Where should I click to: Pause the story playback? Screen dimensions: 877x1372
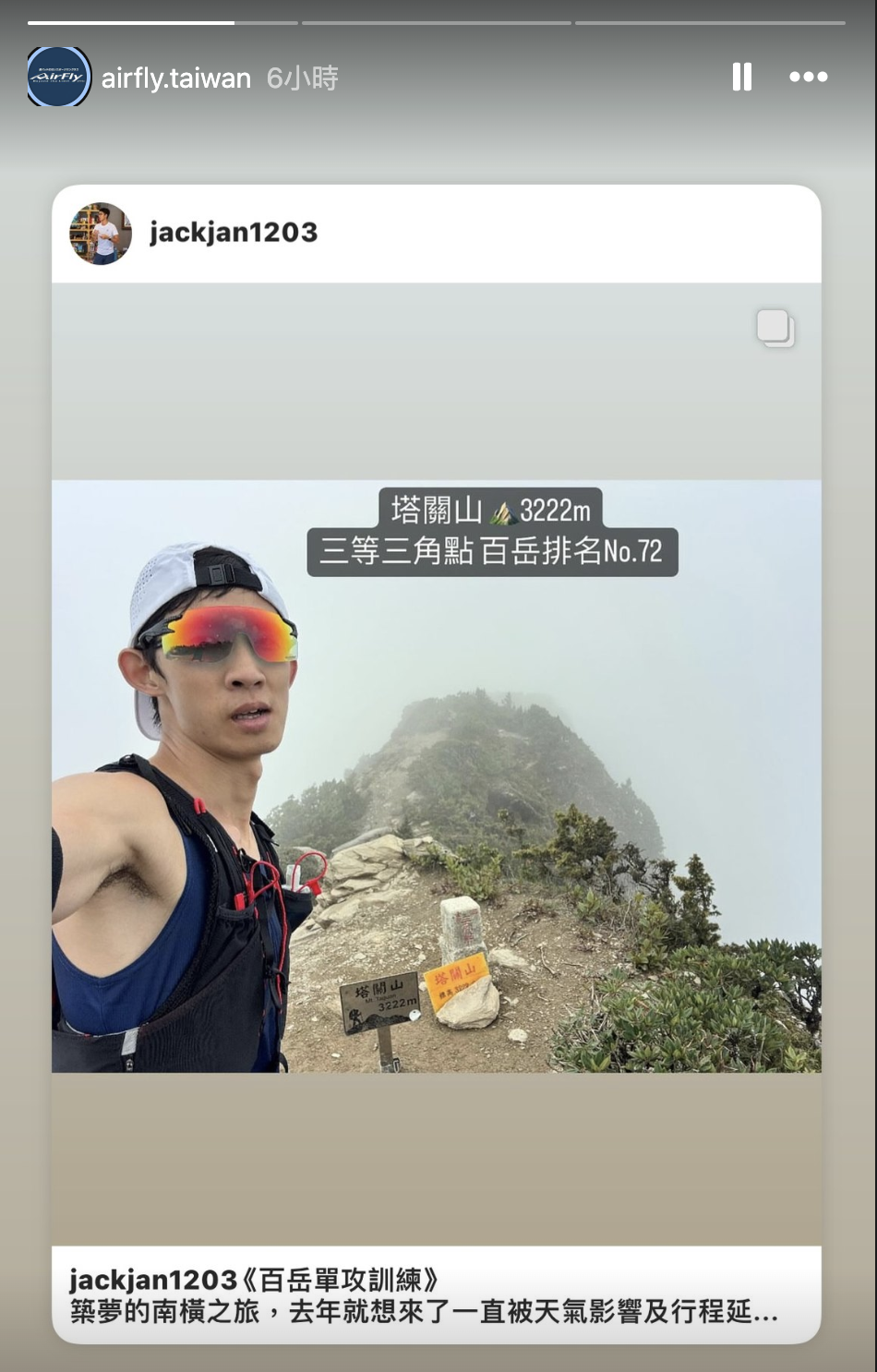coord(741,77)
